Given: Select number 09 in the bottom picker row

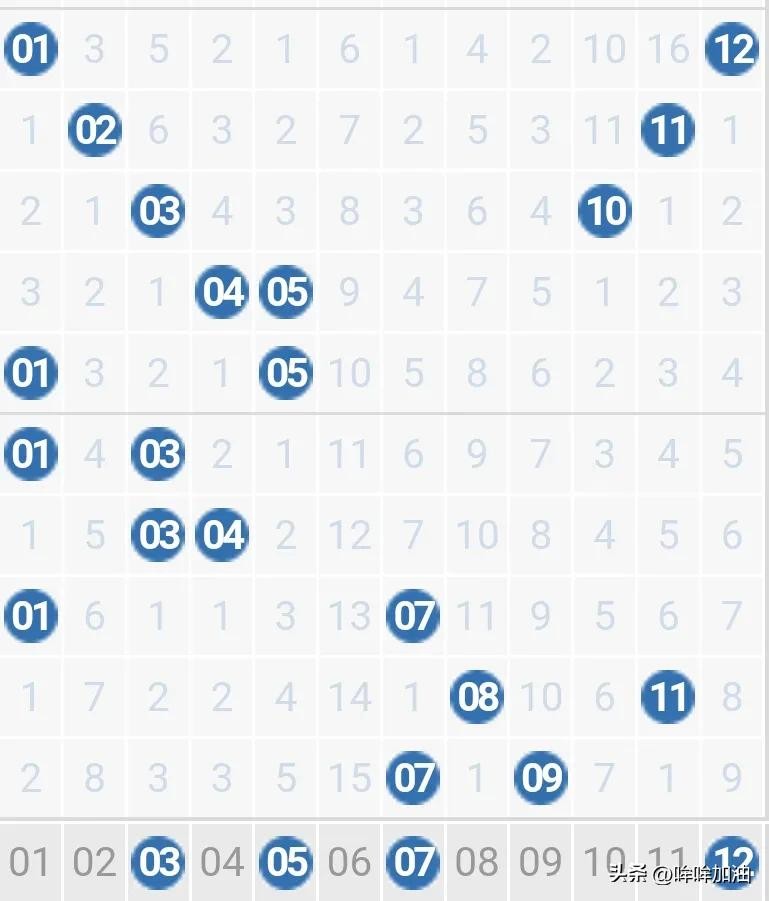Looking at the screenshot, I should coord(541,861).
